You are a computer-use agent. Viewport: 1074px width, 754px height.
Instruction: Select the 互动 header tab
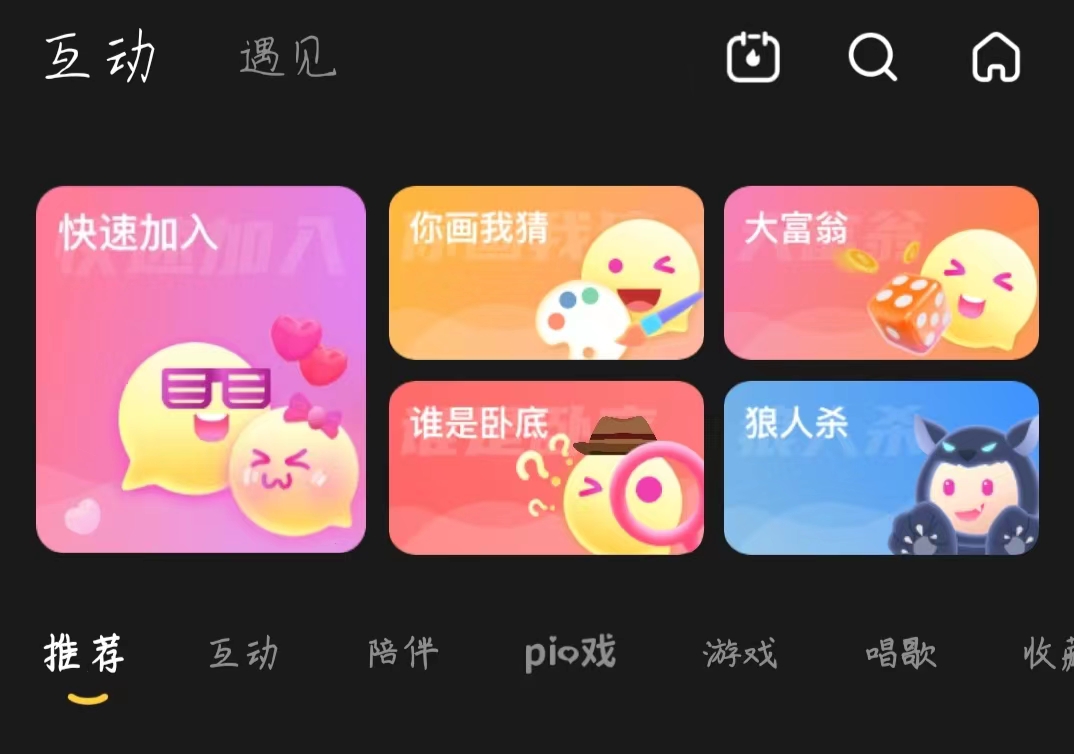(x=100, y=58)
